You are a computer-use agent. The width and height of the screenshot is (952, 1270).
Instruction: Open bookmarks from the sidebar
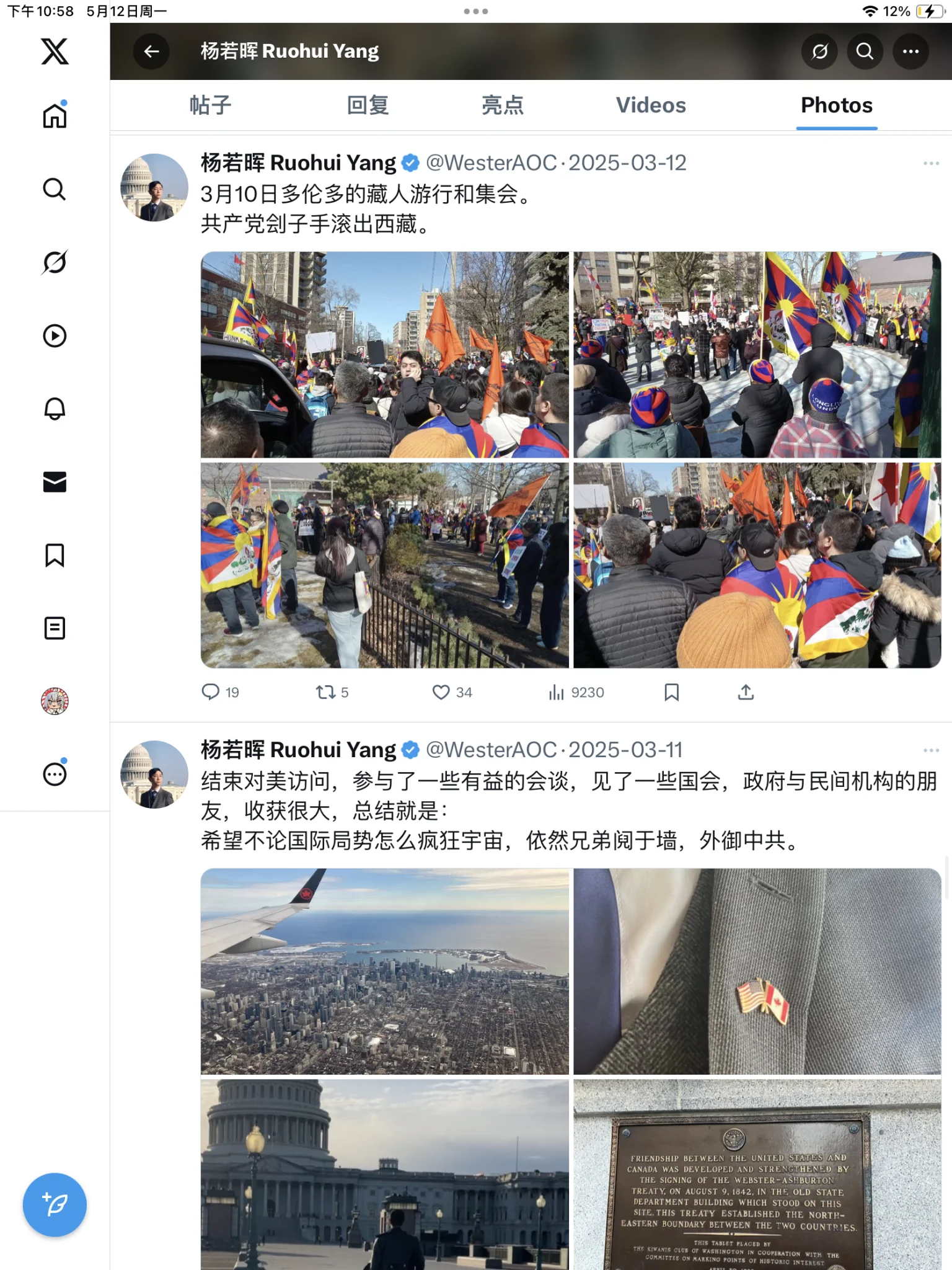click(55, 555)
